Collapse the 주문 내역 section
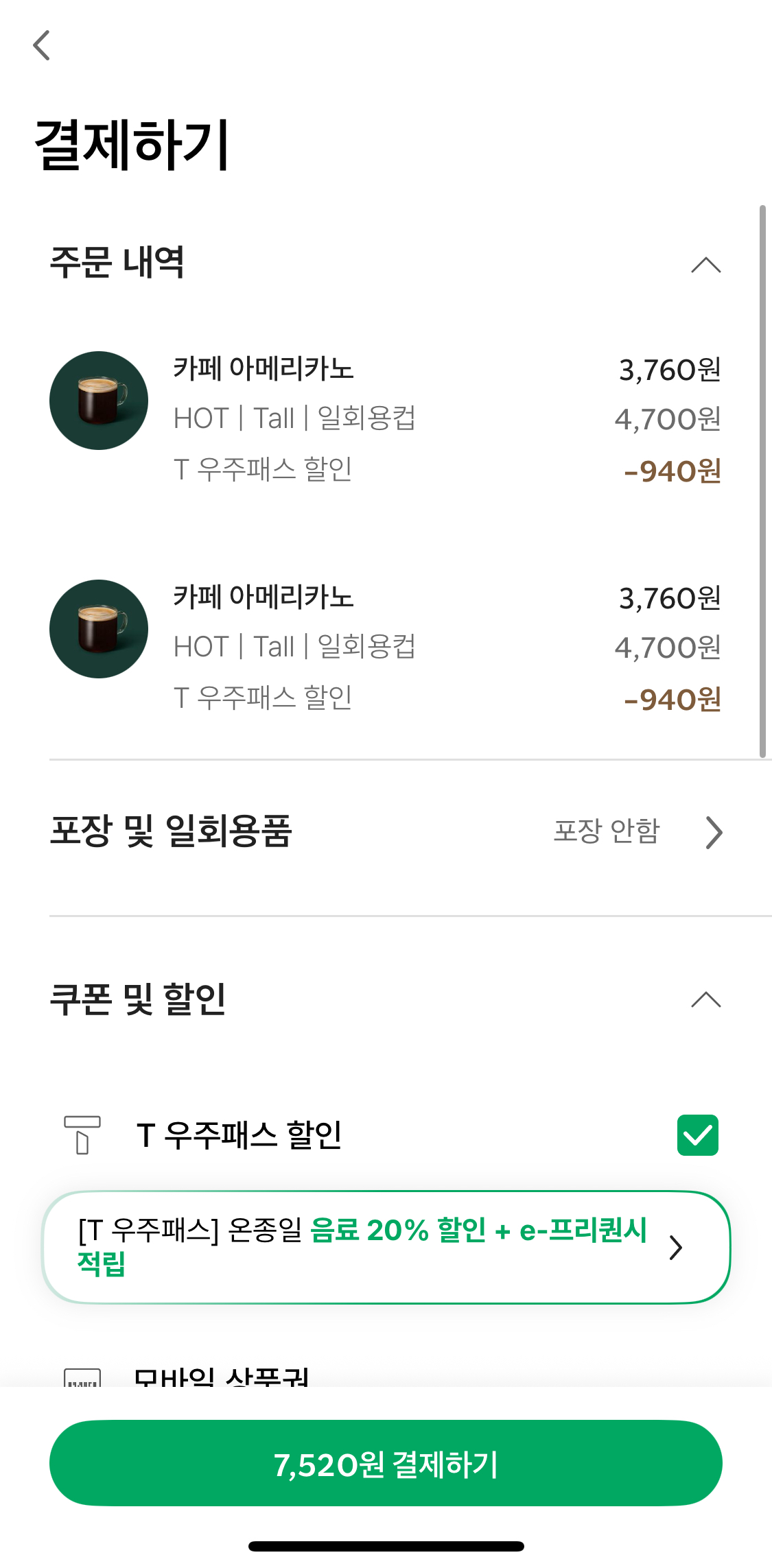This screenshot has width=772, height=1568. click(705, 264)
